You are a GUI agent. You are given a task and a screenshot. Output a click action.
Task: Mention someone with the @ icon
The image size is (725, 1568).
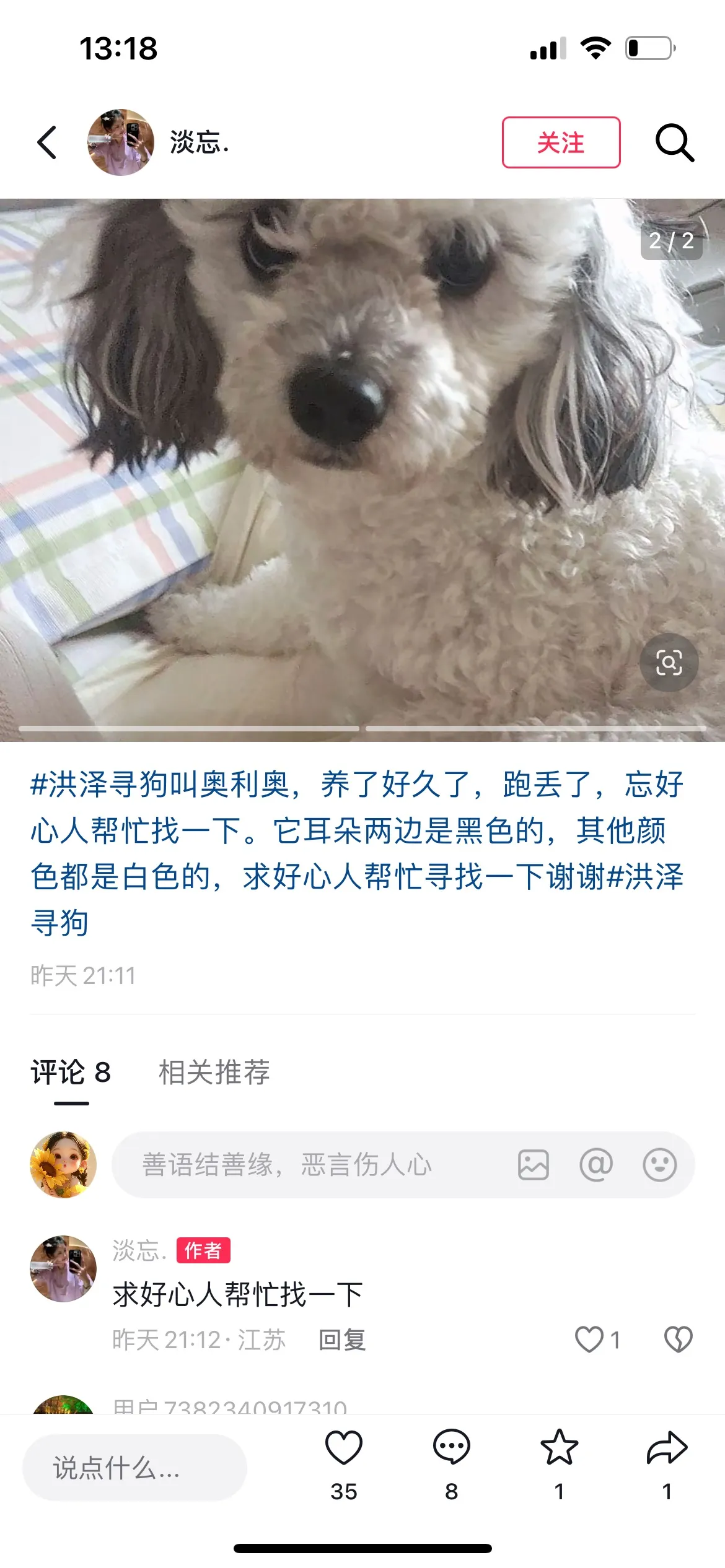pyautogui.click(x=596, y=1165)
